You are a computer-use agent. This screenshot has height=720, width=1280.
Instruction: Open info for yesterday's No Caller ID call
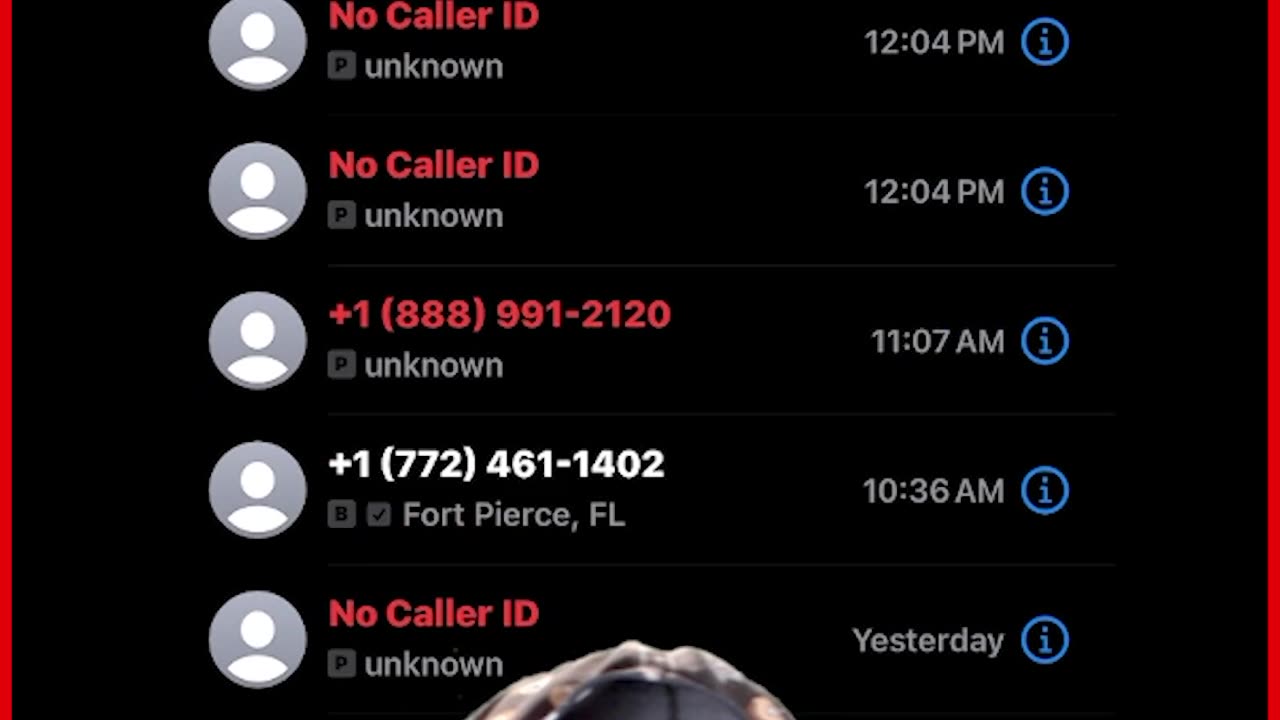pyautogui.click(x=1045, y=640)
